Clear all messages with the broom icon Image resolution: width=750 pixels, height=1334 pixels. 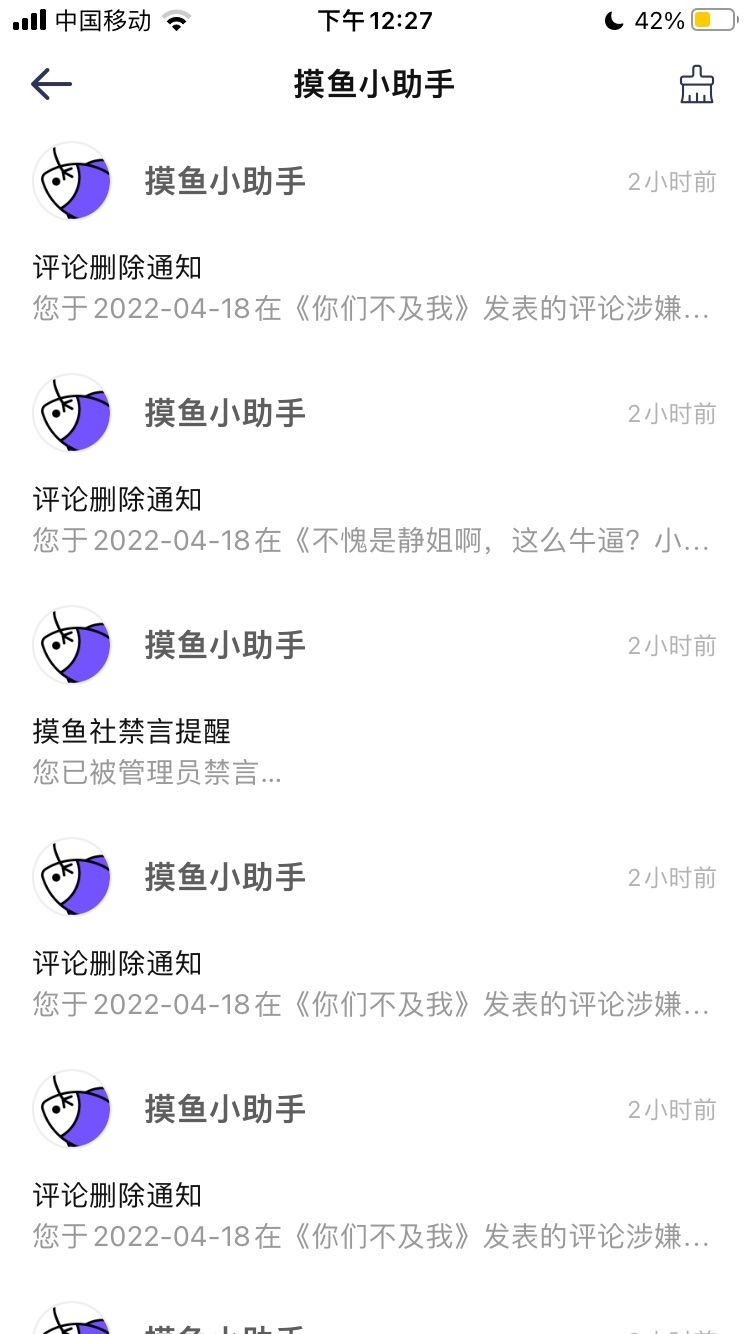(x=697, y=85)
